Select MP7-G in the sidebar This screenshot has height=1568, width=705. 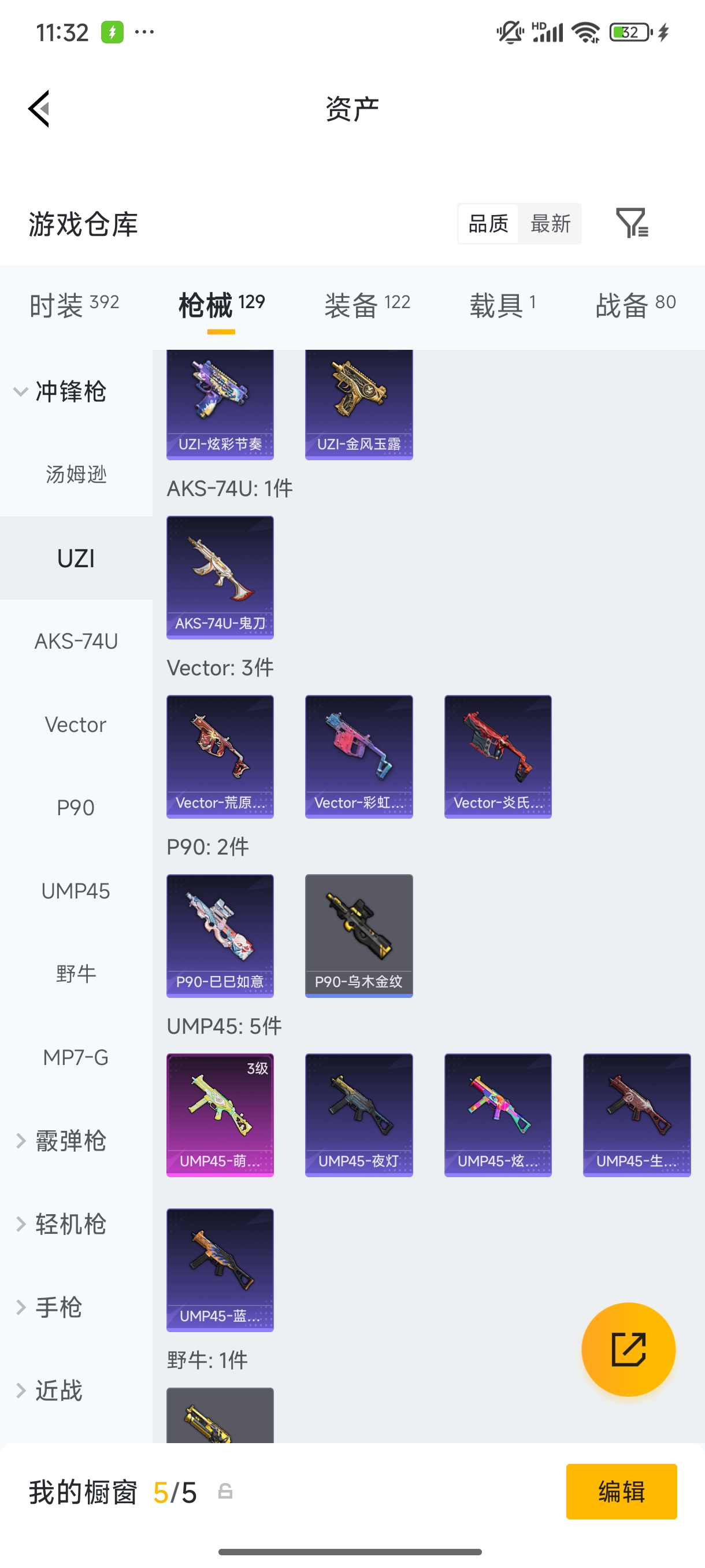coord(76,1057)
